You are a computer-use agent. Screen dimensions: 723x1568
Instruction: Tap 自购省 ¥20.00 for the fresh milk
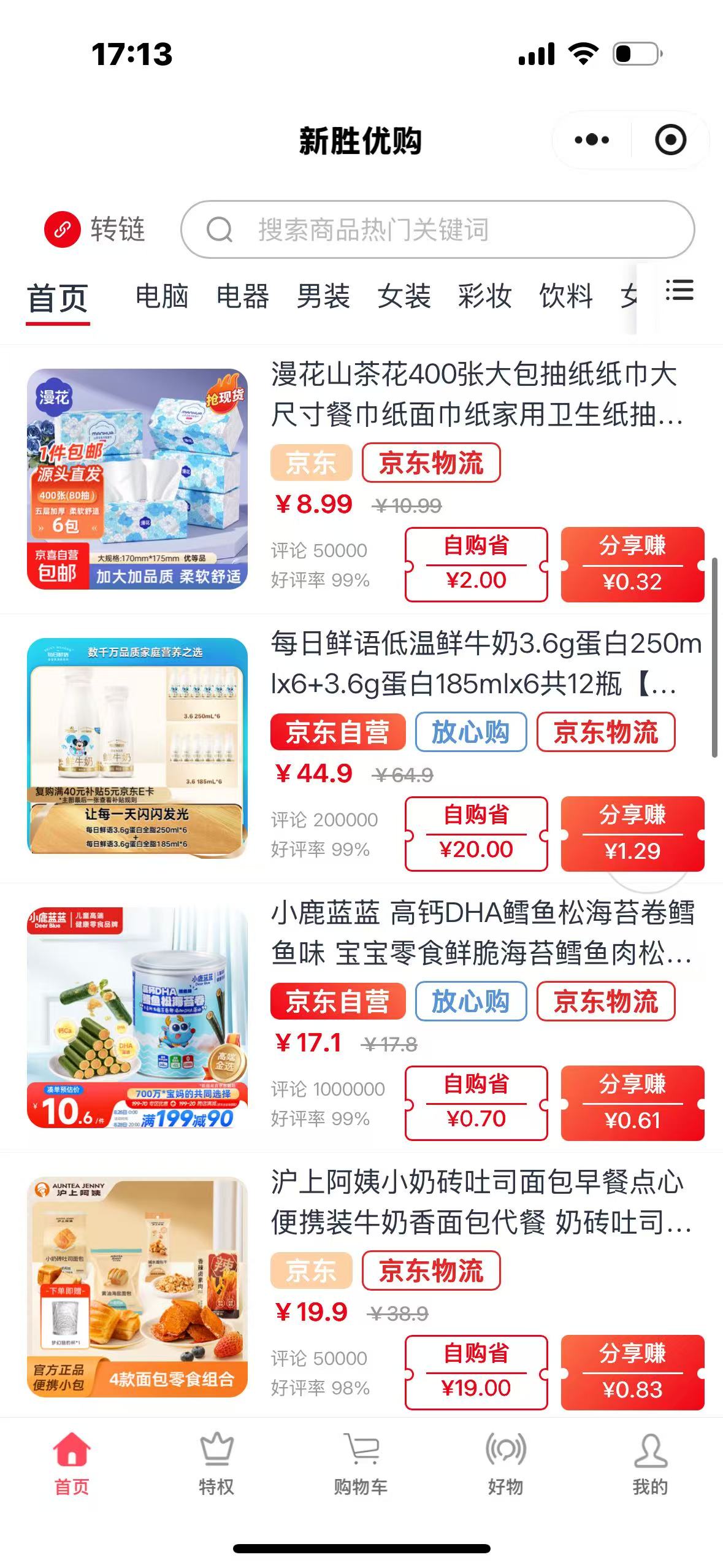point(476,833)
